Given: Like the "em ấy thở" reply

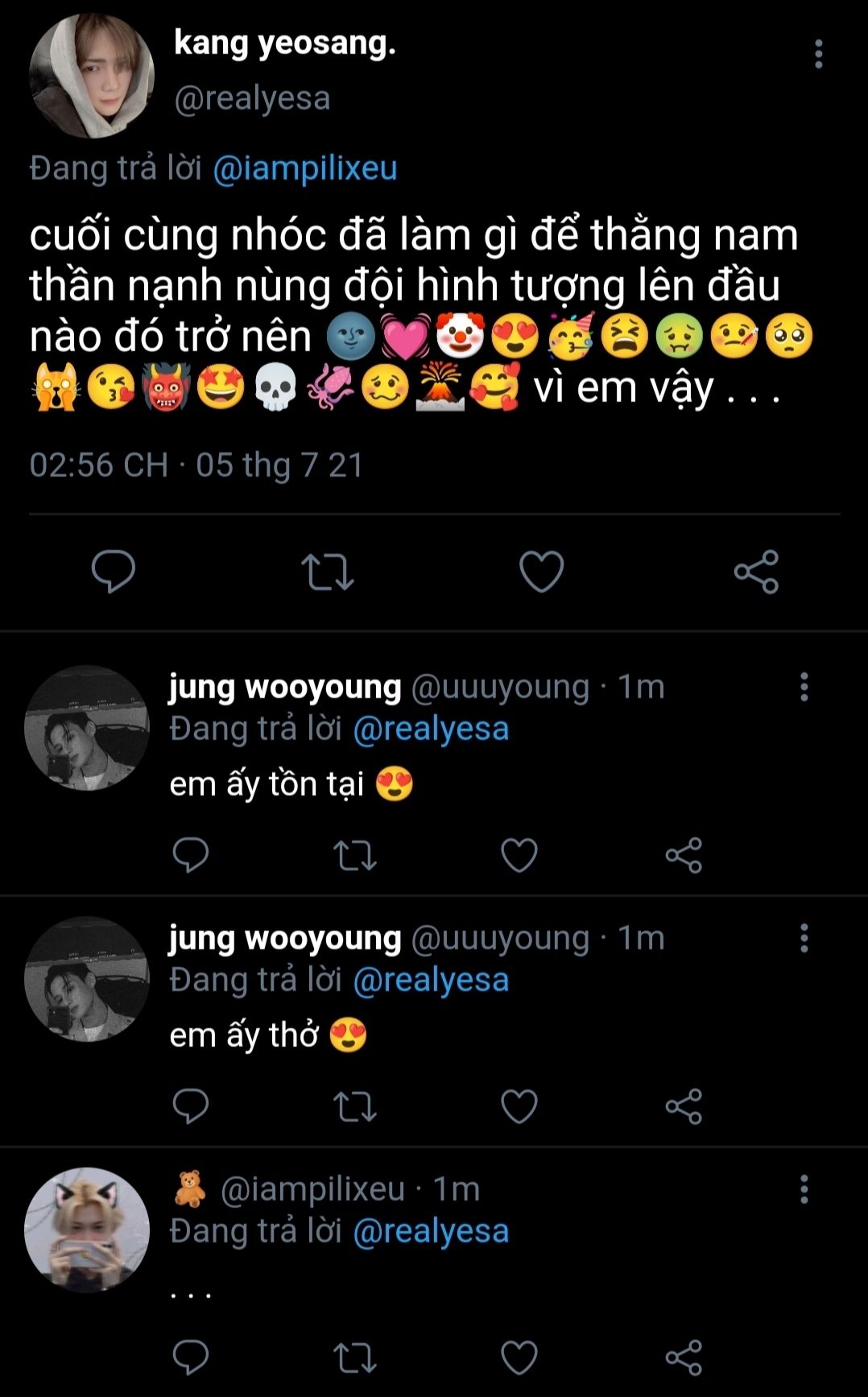Looking at the screenshot, I should (519, 1106).
